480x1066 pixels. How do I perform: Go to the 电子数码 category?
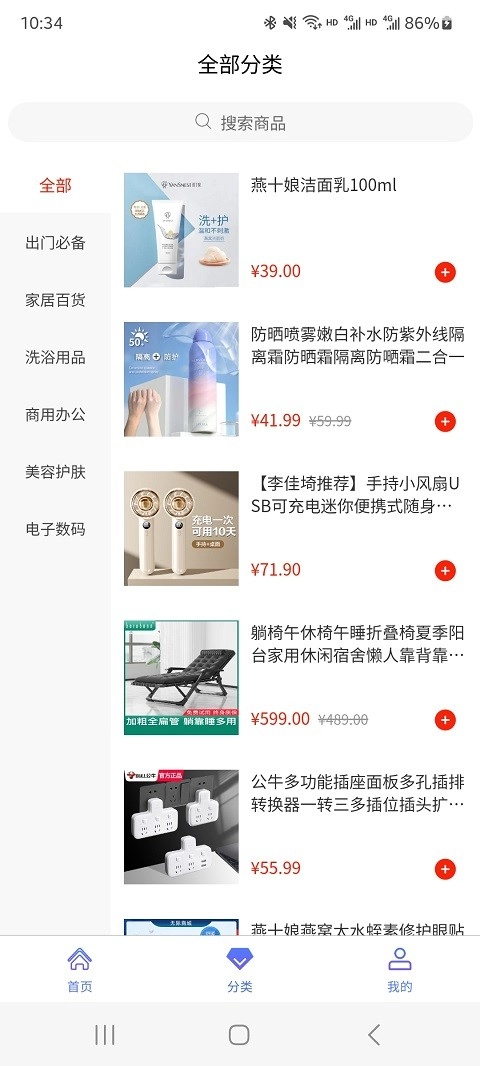pyautogui.click(x=55, y=528)
